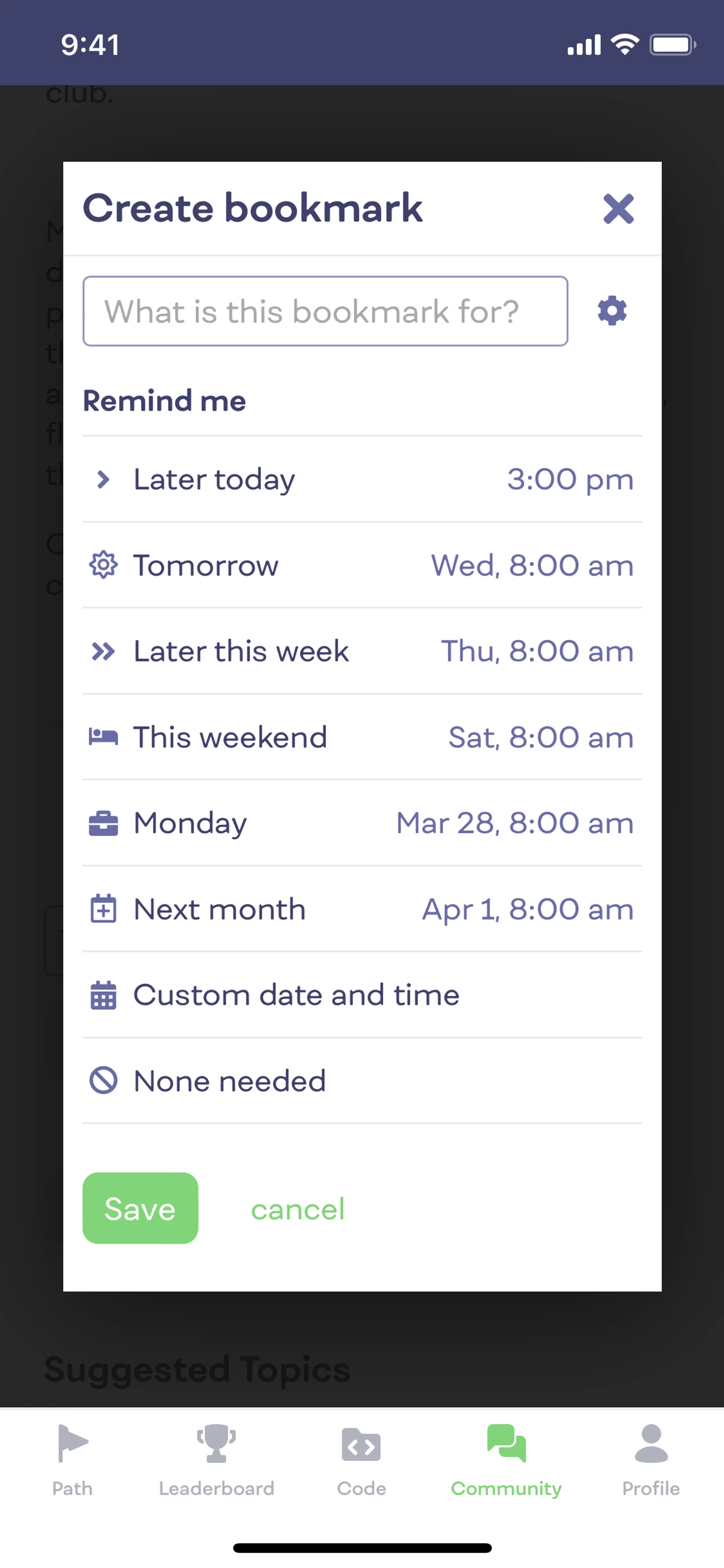The width and height of the screenshot is (724, 1568).
Task: Set reminder for This weekend
Action: coord(362,737)
